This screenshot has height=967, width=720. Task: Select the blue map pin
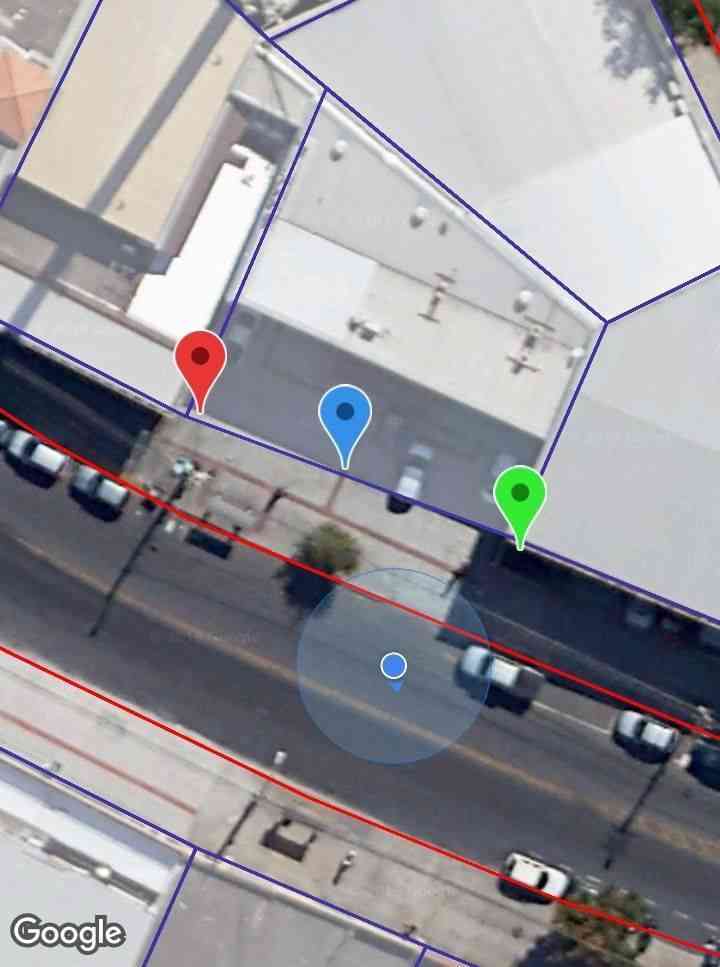pyautogui.click(x=345, y=416)
